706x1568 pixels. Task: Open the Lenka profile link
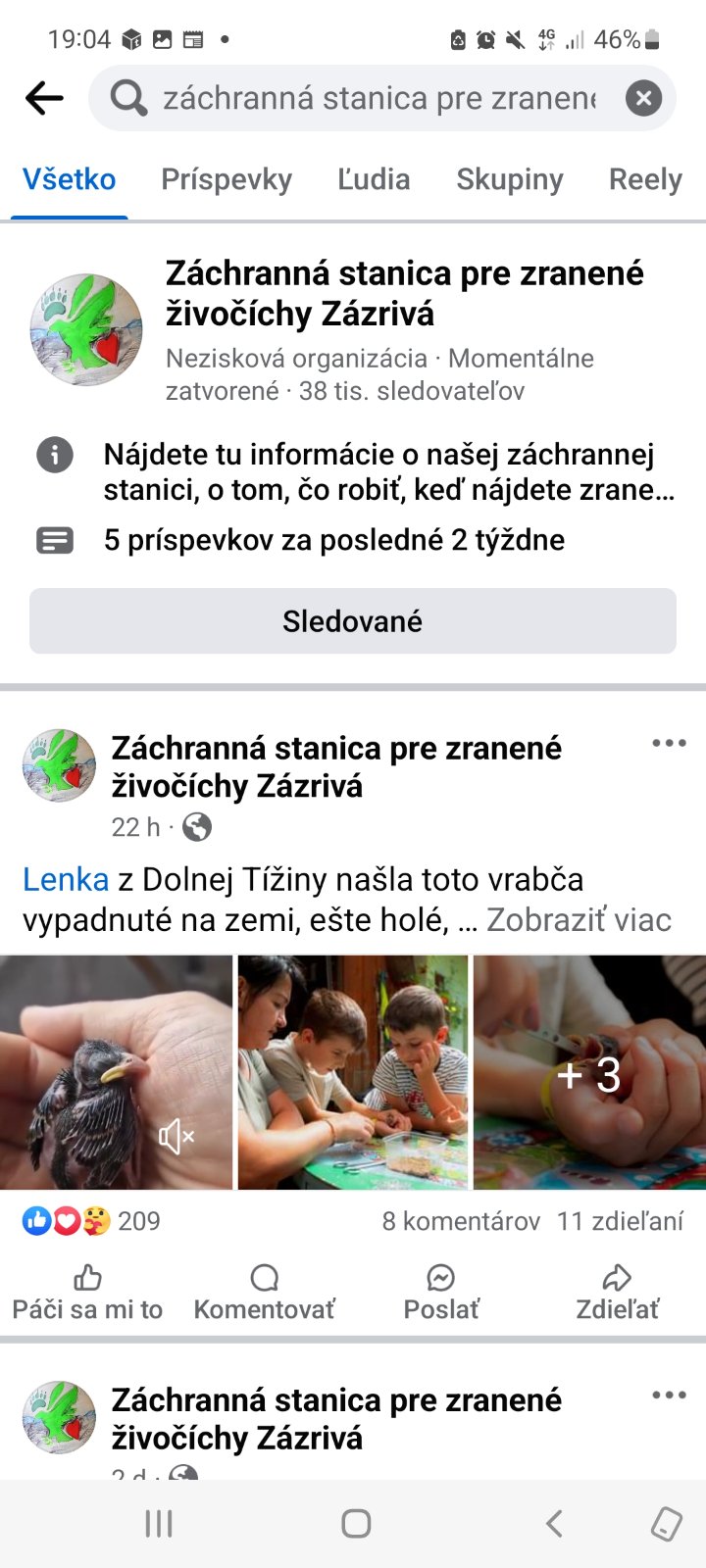click(66, 880)
